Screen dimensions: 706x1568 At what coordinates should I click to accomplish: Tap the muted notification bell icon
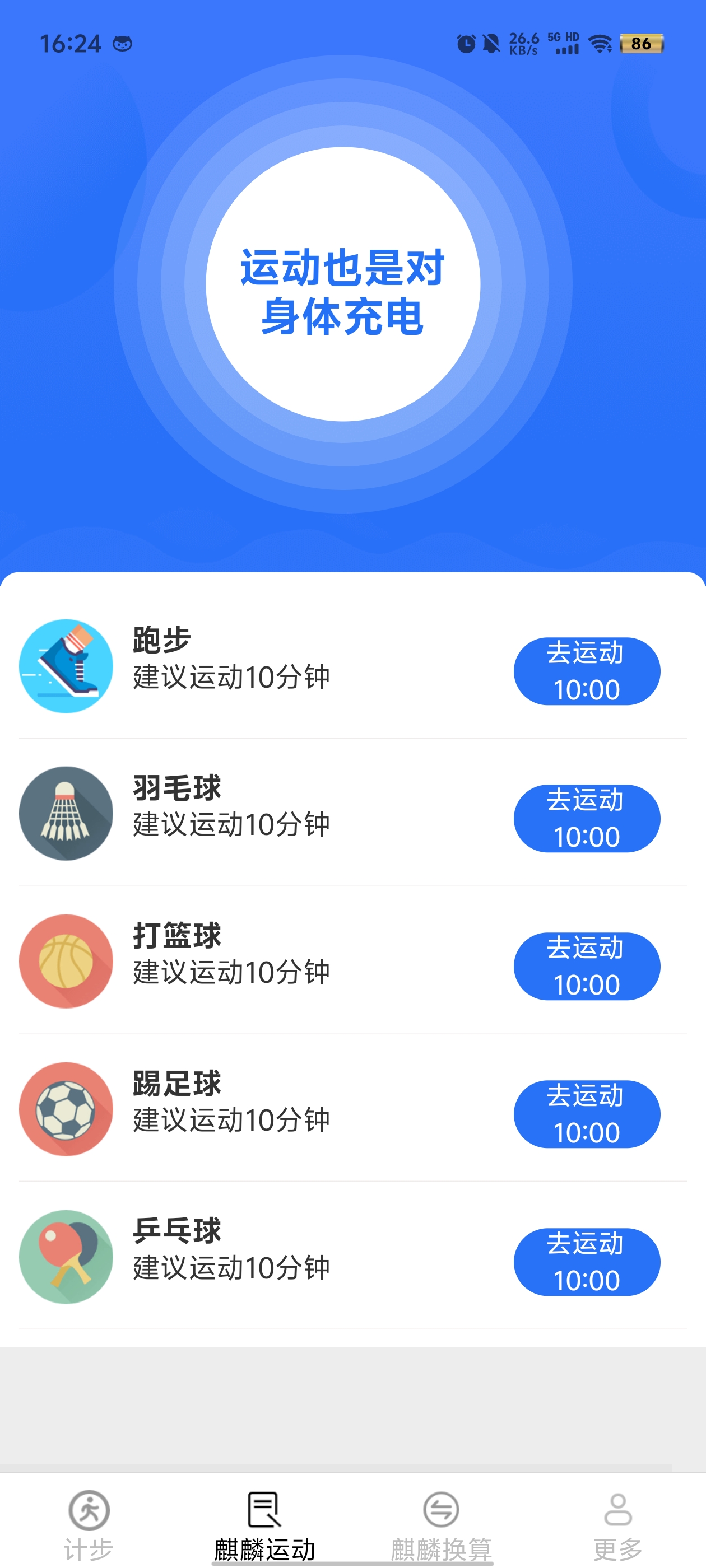491,43
